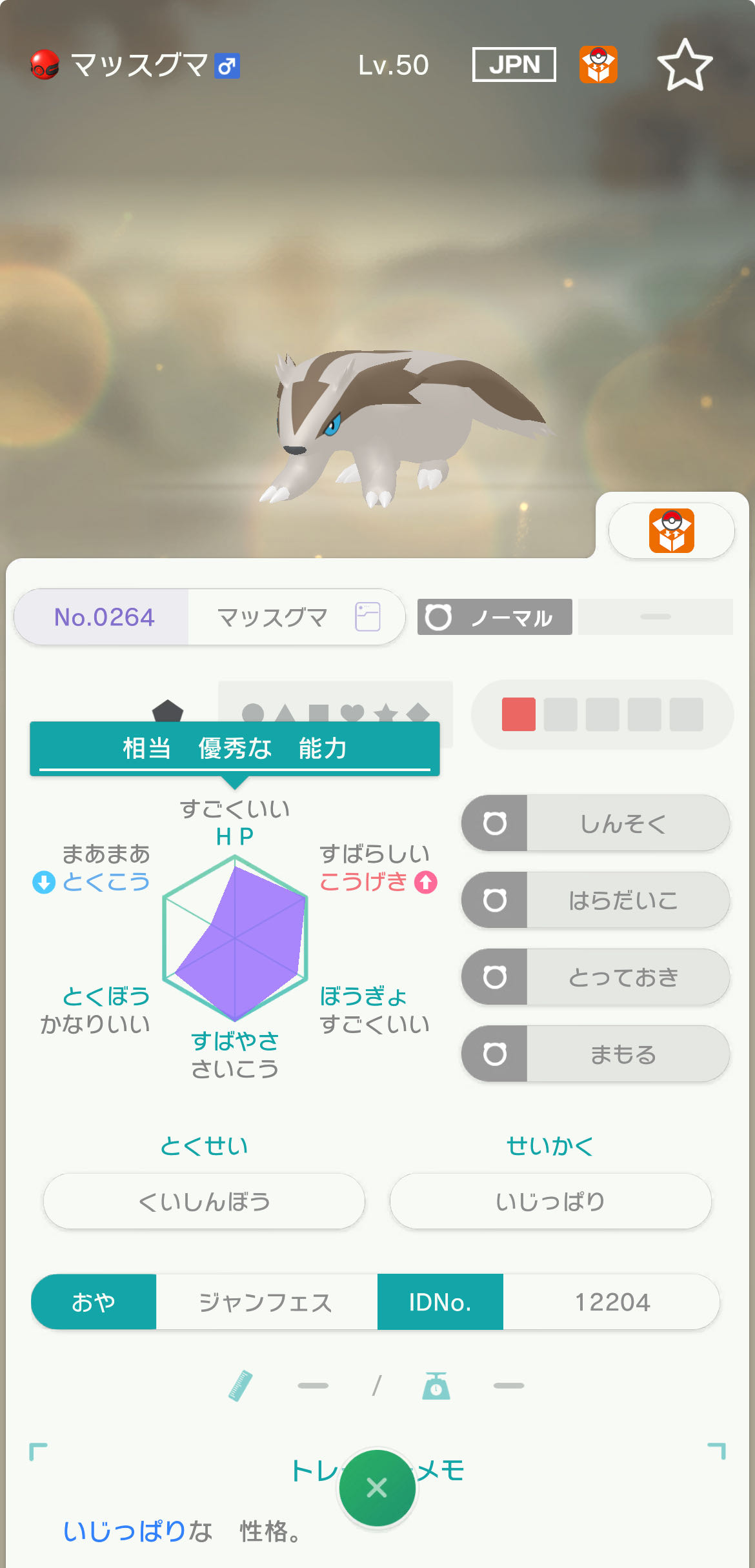The width and height of the screenshot is (755, 1568).
Task: Open details of the move しんそく
Action: coord(596,823)
